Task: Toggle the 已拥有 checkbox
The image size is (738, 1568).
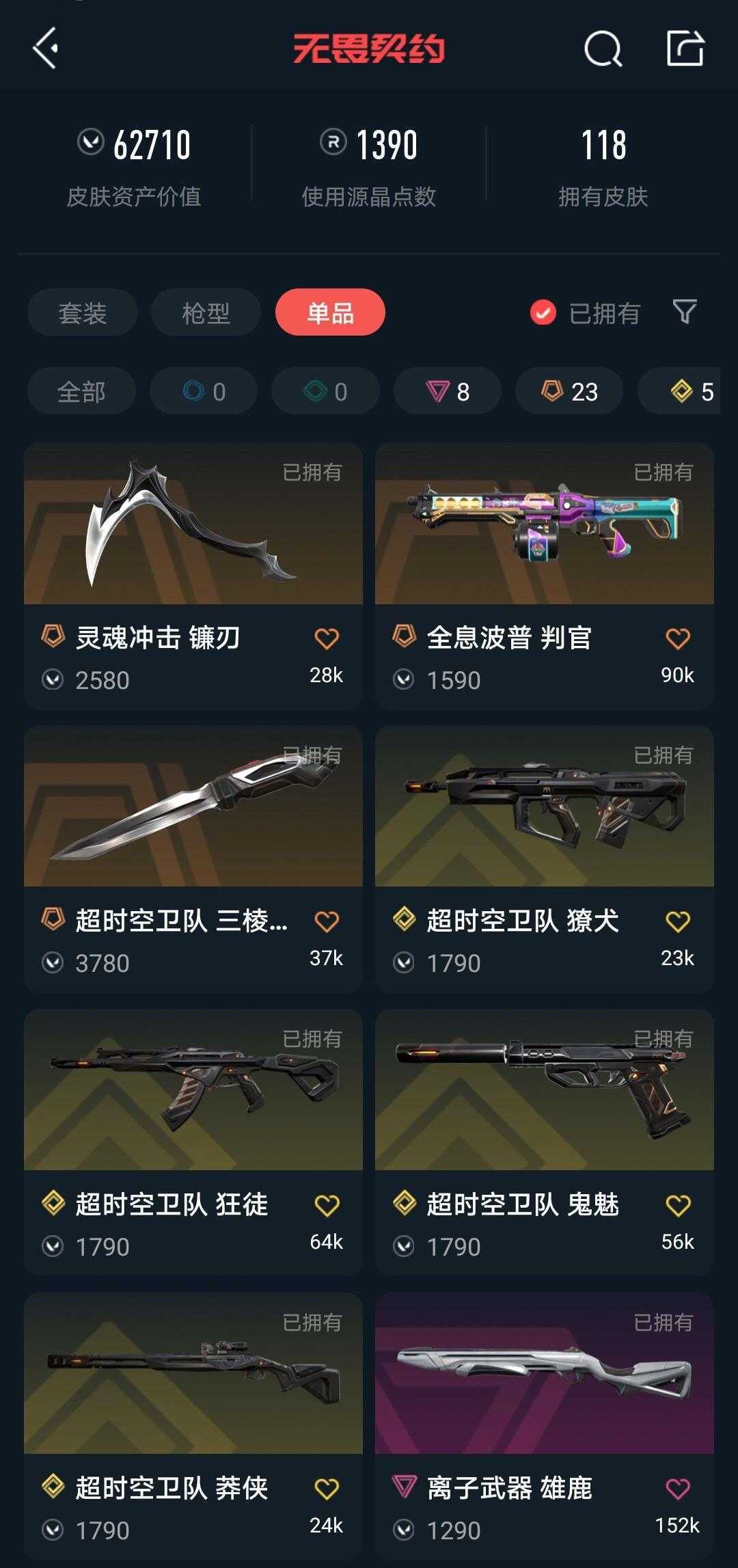Action: pos(543,313)
